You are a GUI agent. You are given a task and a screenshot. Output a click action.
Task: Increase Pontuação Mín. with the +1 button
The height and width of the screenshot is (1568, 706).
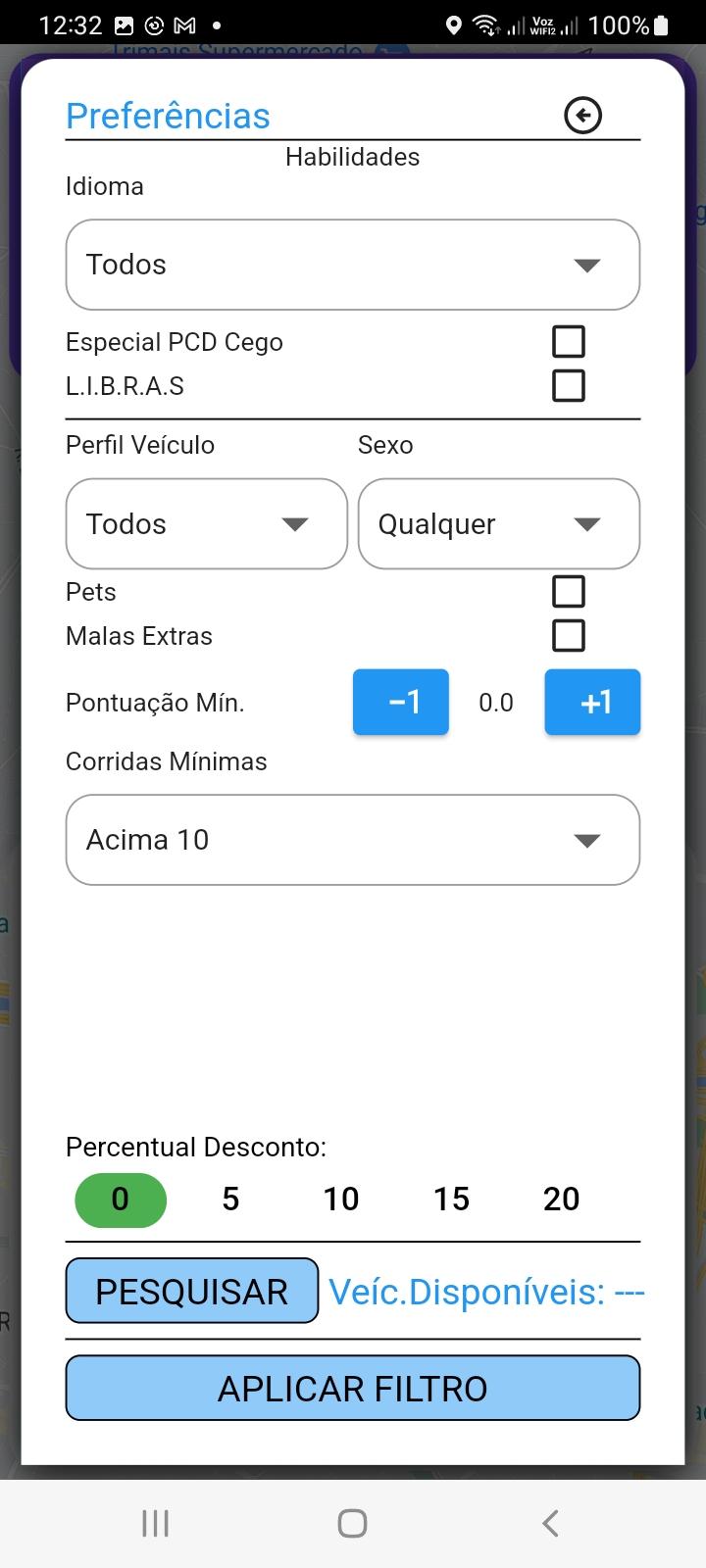592,702
